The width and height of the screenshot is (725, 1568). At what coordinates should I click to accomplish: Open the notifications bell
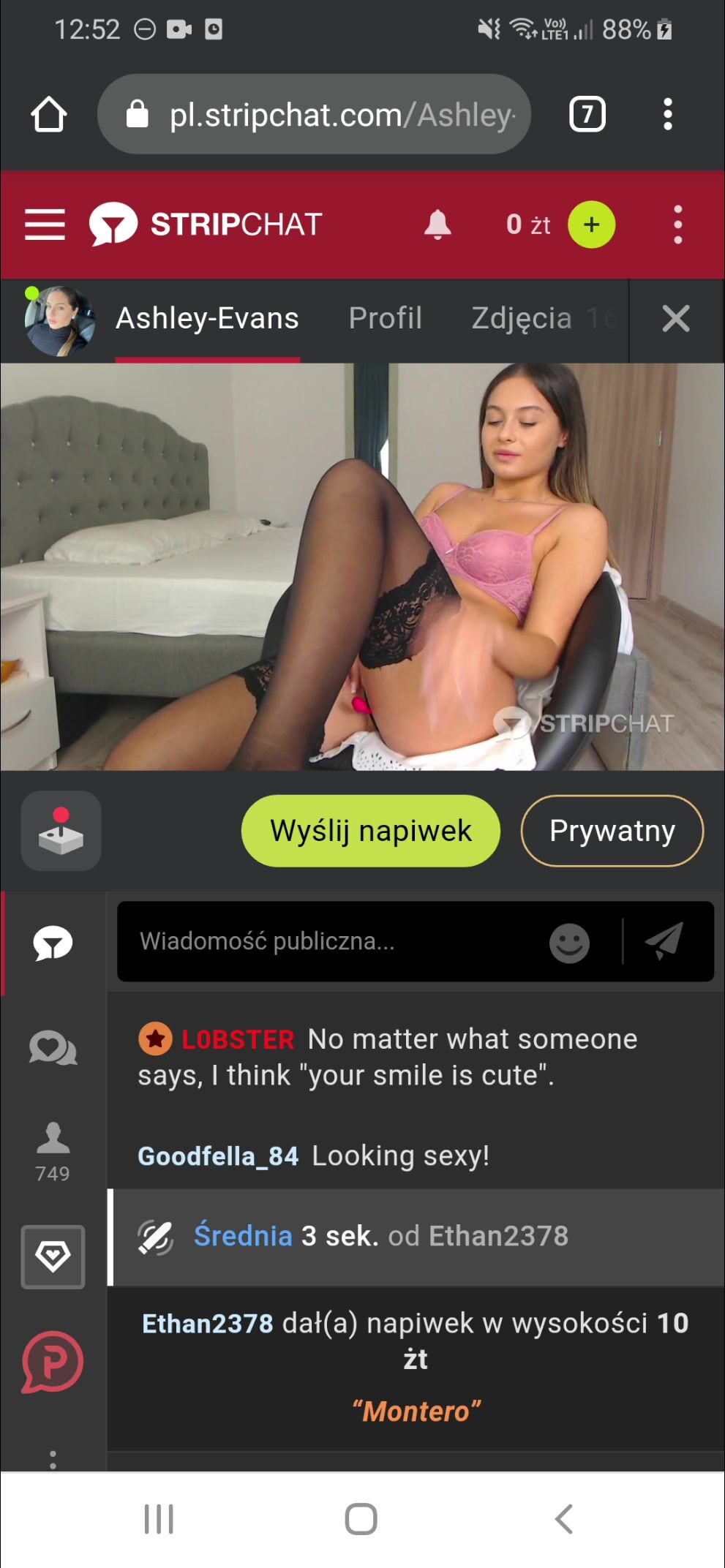tap(437, 225)
